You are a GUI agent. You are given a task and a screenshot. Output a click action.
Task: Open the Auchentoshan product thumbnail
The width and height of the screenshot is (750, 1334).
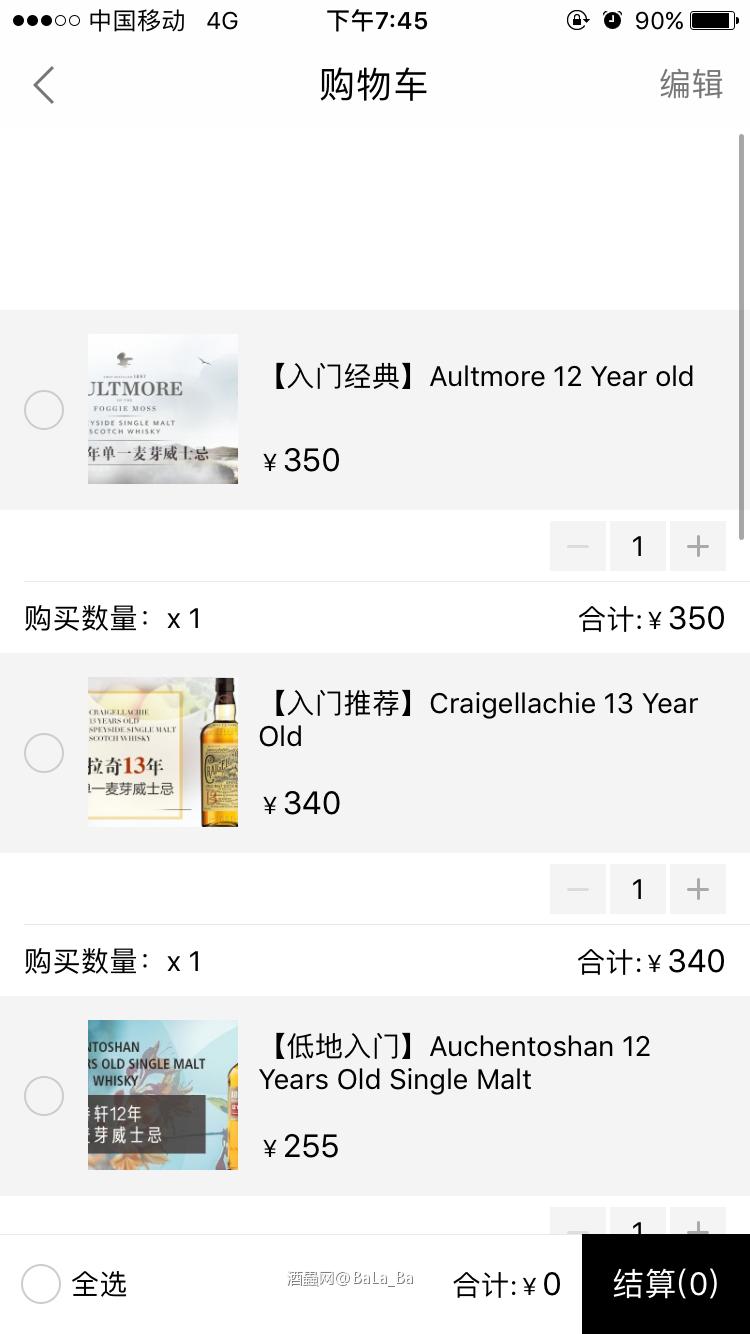(x=162, y=1095)
